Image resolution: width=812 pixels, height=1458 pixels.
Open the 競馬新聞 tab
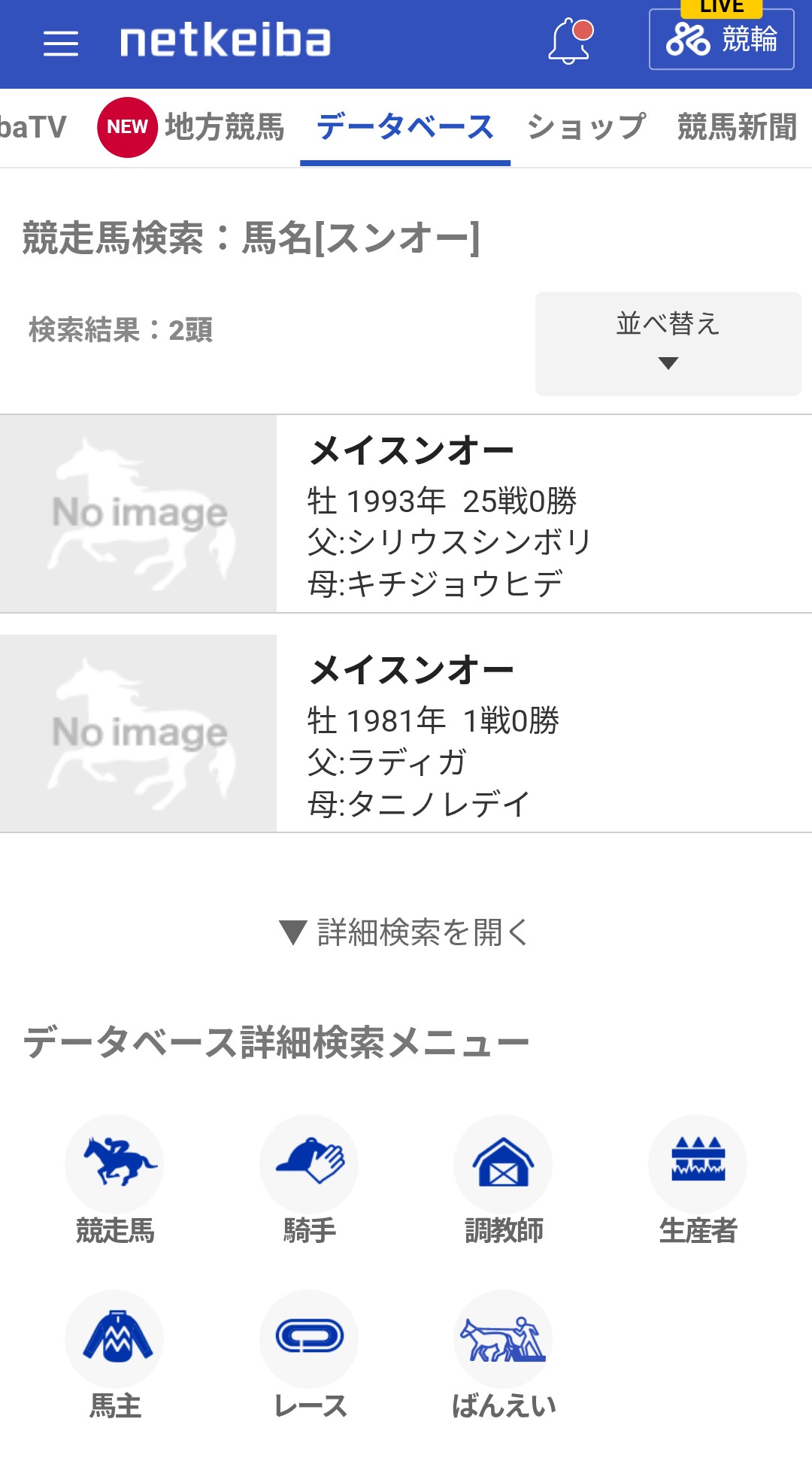(x=736, y=127)
